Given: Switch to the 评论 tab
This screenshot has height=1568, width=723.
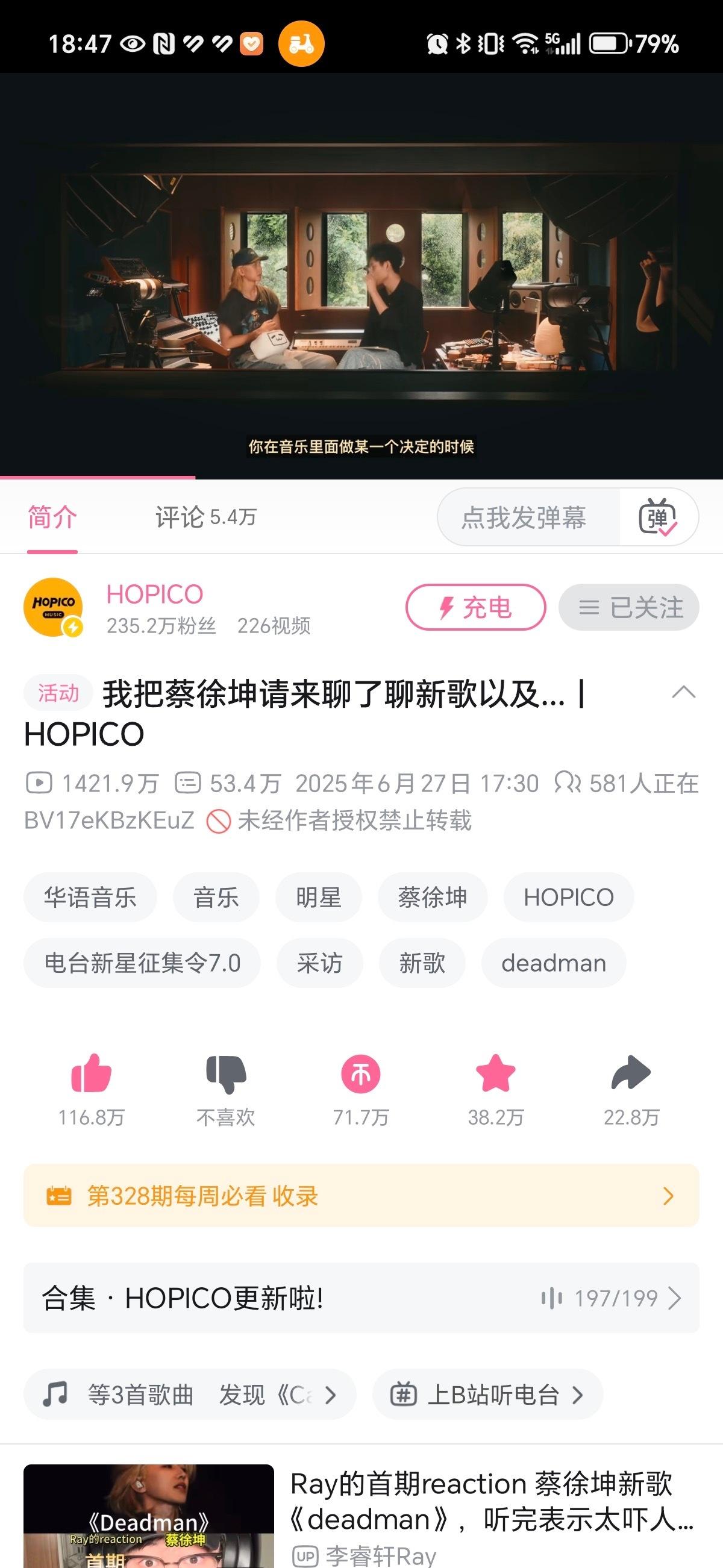Looking at the screenshot, I should pos(205,517).
